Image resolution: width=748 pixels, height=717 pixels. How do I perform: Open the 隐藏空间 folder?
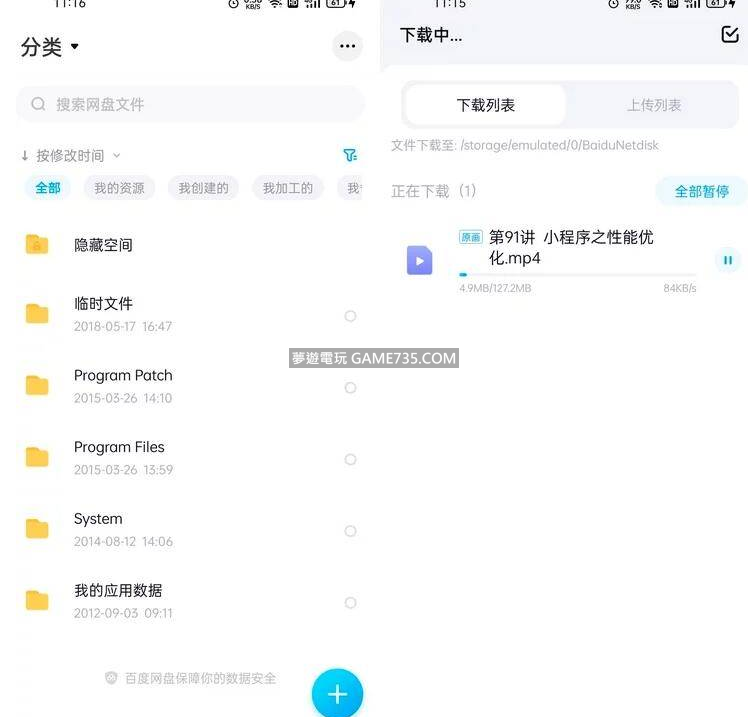pyautogui.click(x=103, y=245)
